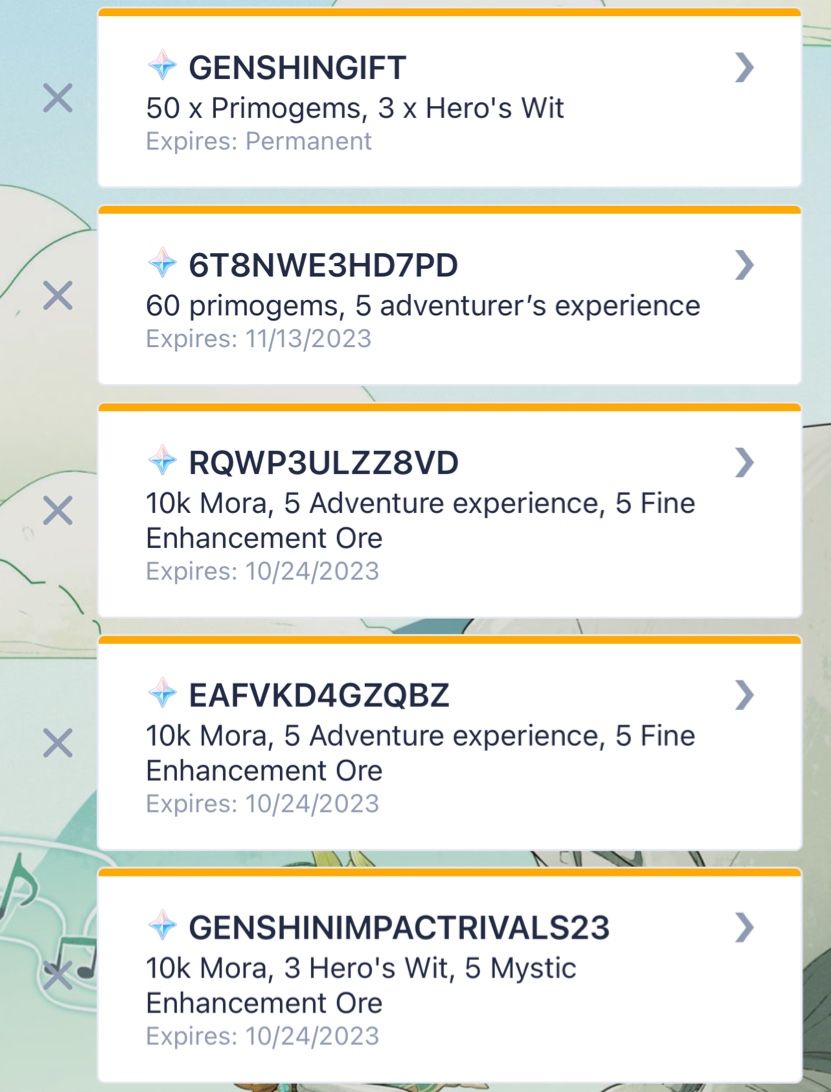831x1092 pixels.
Task: Open the 6T8NWE3HD7PD code details
Action: (743, 265)
